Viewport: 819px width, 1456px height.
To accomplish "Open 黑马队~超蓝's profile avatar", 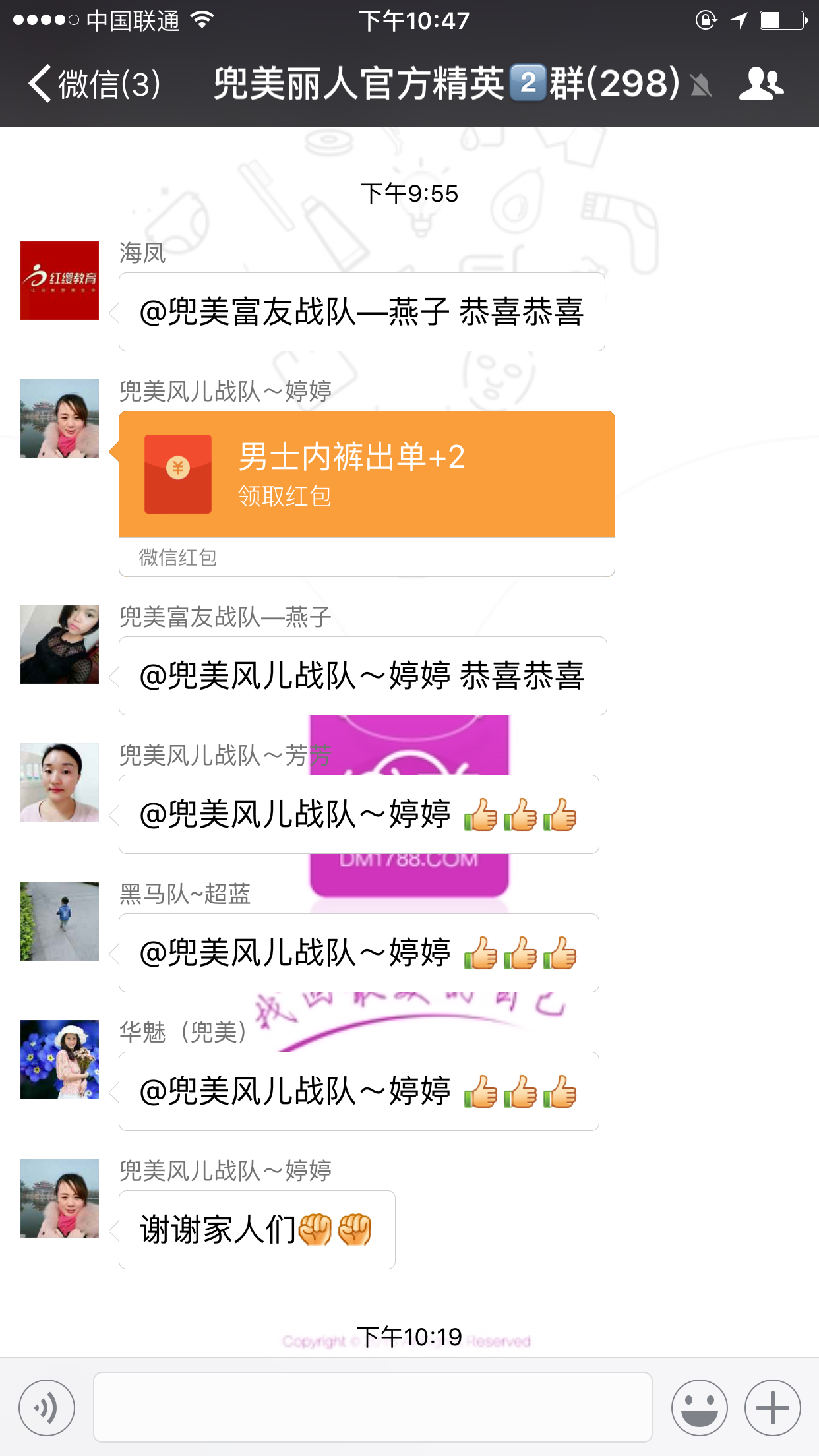I will [x=59, y=921].
